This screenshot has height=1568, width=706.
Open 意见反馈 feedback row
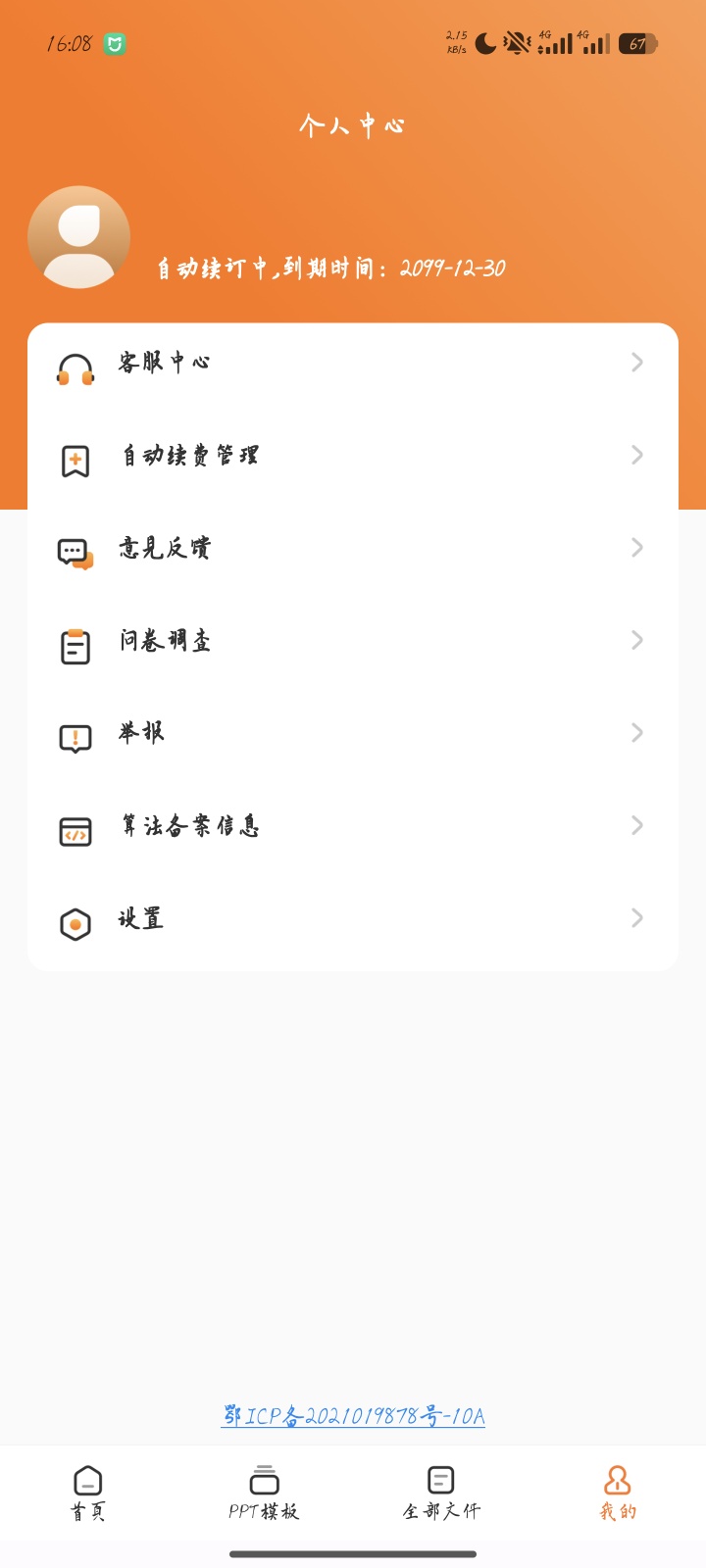(x=353, y=549)
